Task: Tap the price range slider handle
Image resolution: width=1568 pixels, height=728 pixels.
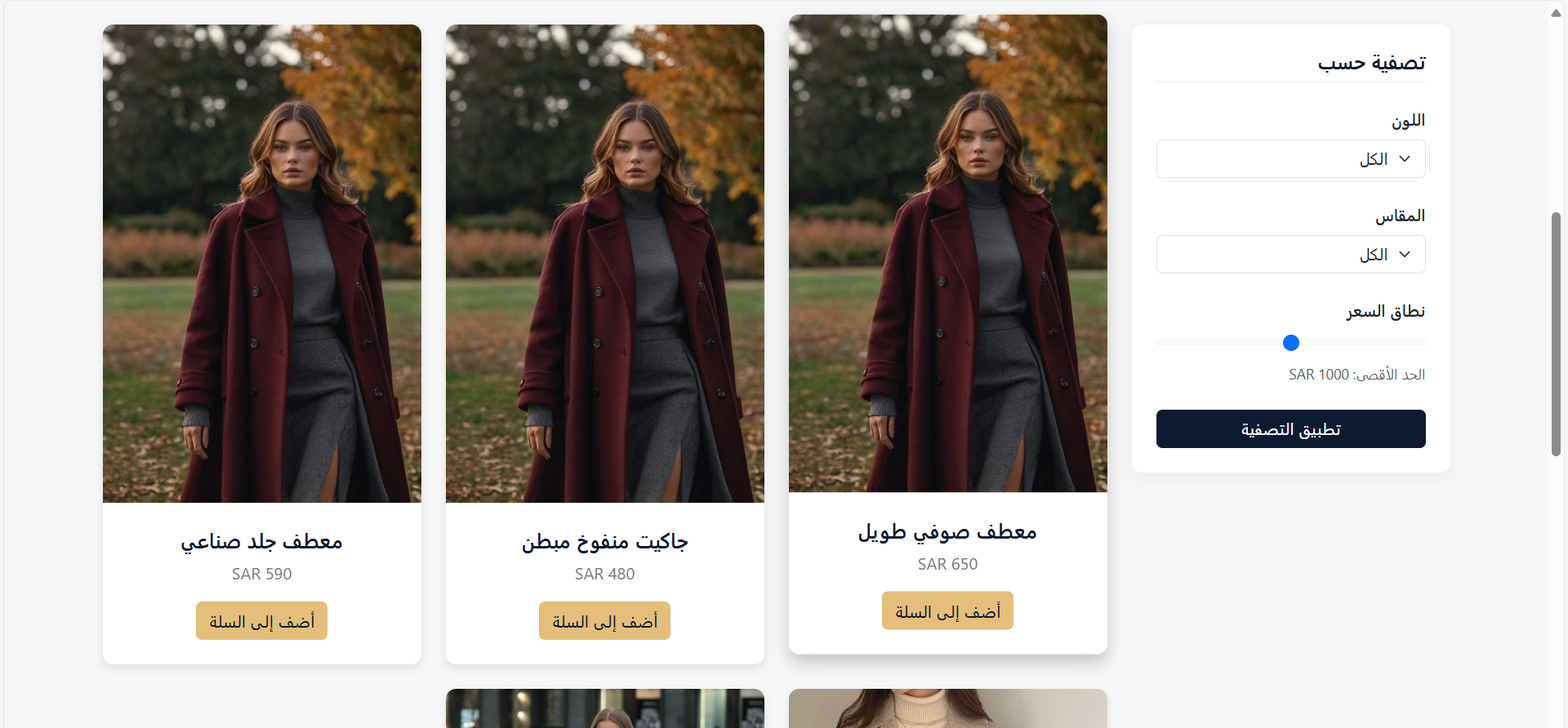Action: tap(1291, 343)
